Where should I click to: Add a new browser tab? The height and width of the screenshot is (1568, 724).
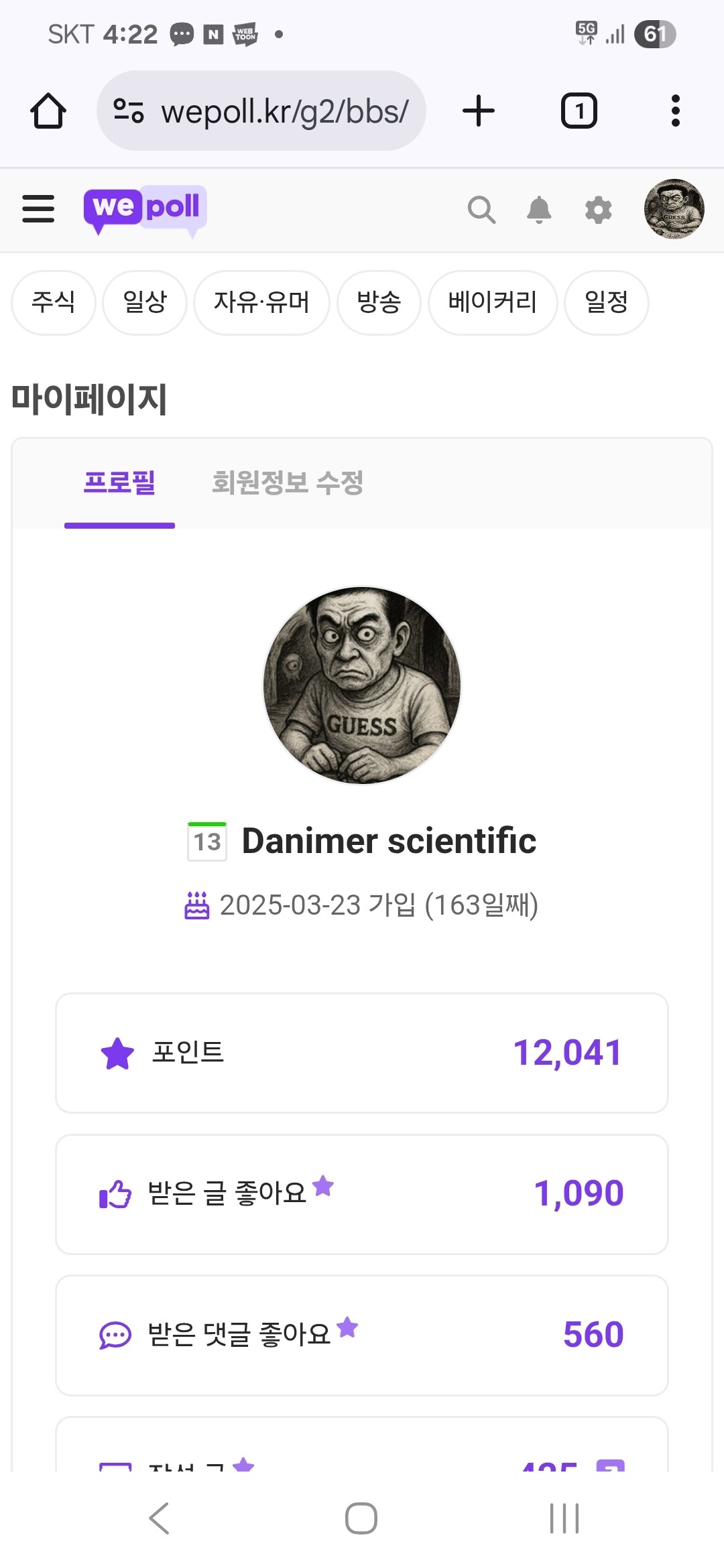479,111
